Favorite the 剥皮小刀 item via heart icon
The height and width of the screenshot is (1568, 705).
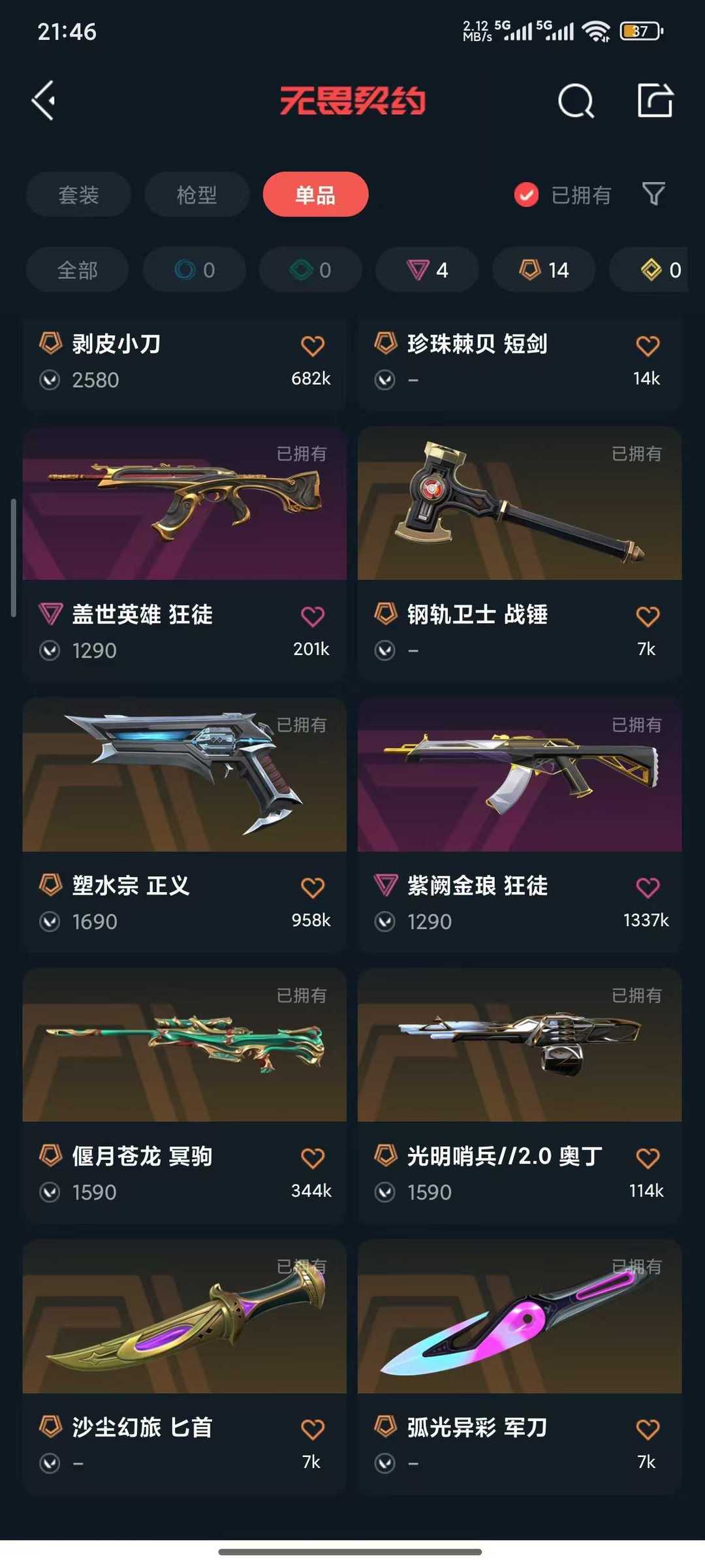(x=313, y=343)
